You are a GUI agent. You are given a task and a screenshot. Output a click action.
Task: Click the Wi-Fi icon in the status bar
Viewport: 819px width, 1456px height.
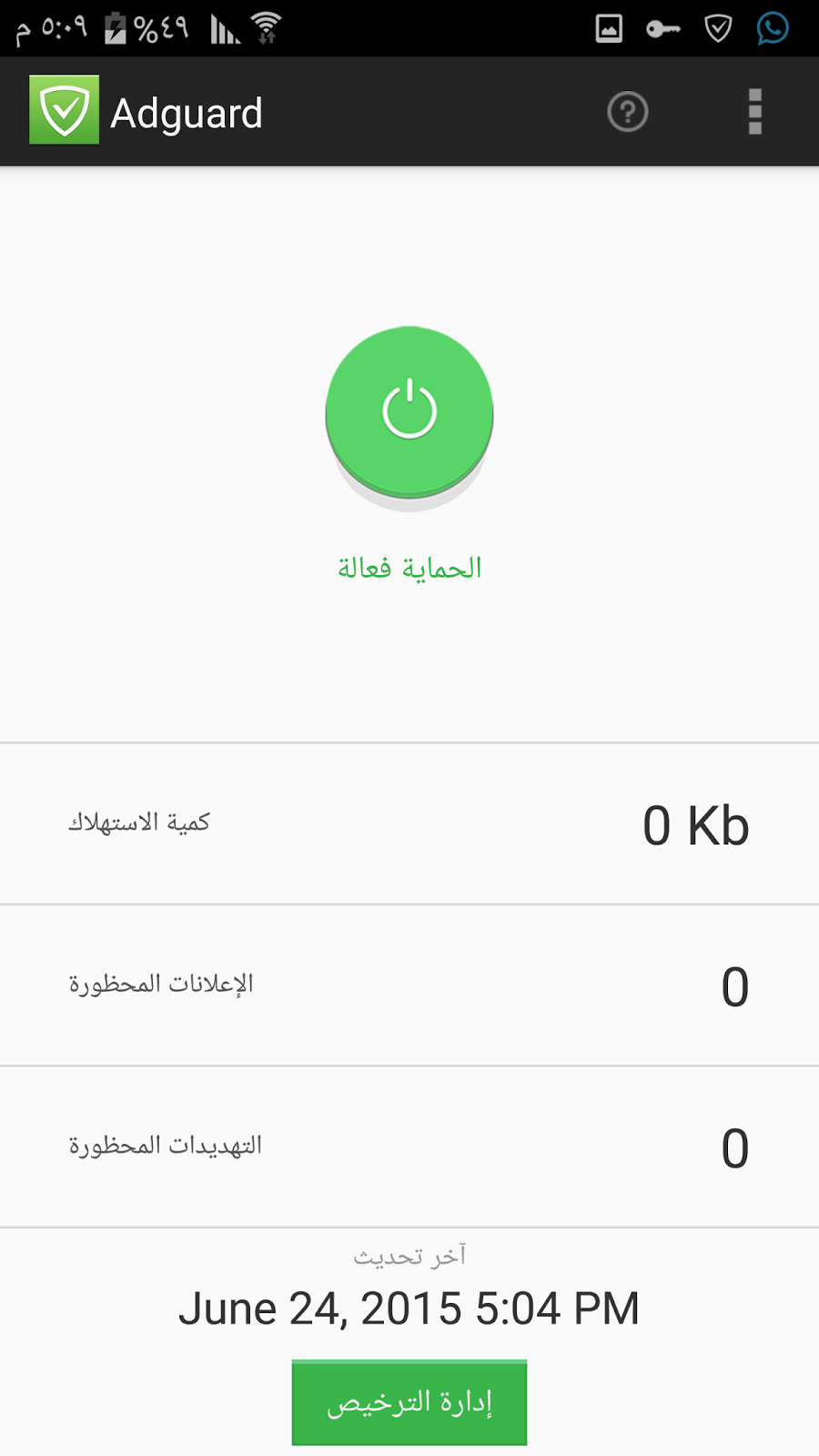[x=266, y=25]
